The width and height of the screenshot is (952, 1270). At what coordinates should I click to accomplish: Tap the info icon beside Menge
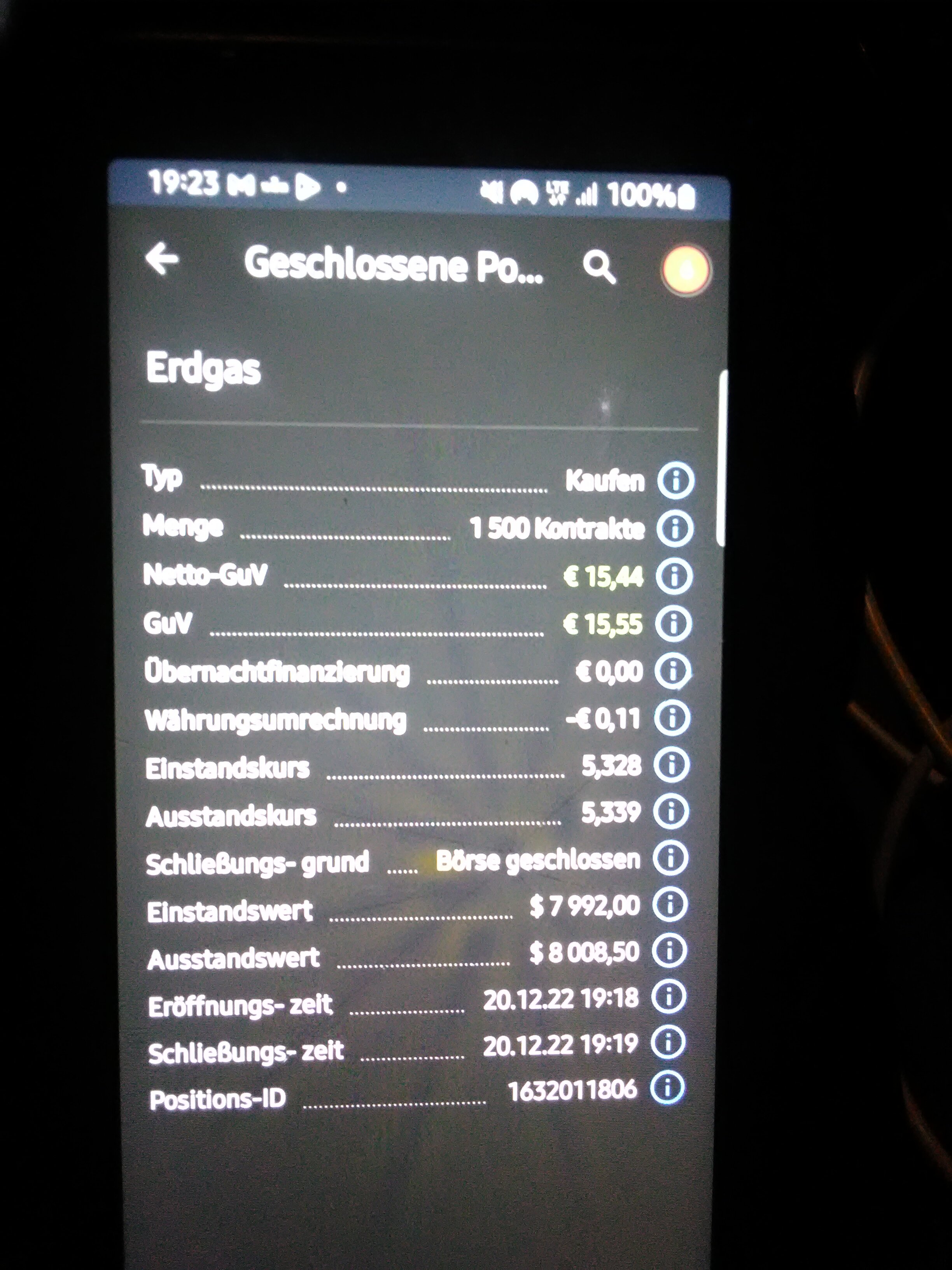point(675,528)
